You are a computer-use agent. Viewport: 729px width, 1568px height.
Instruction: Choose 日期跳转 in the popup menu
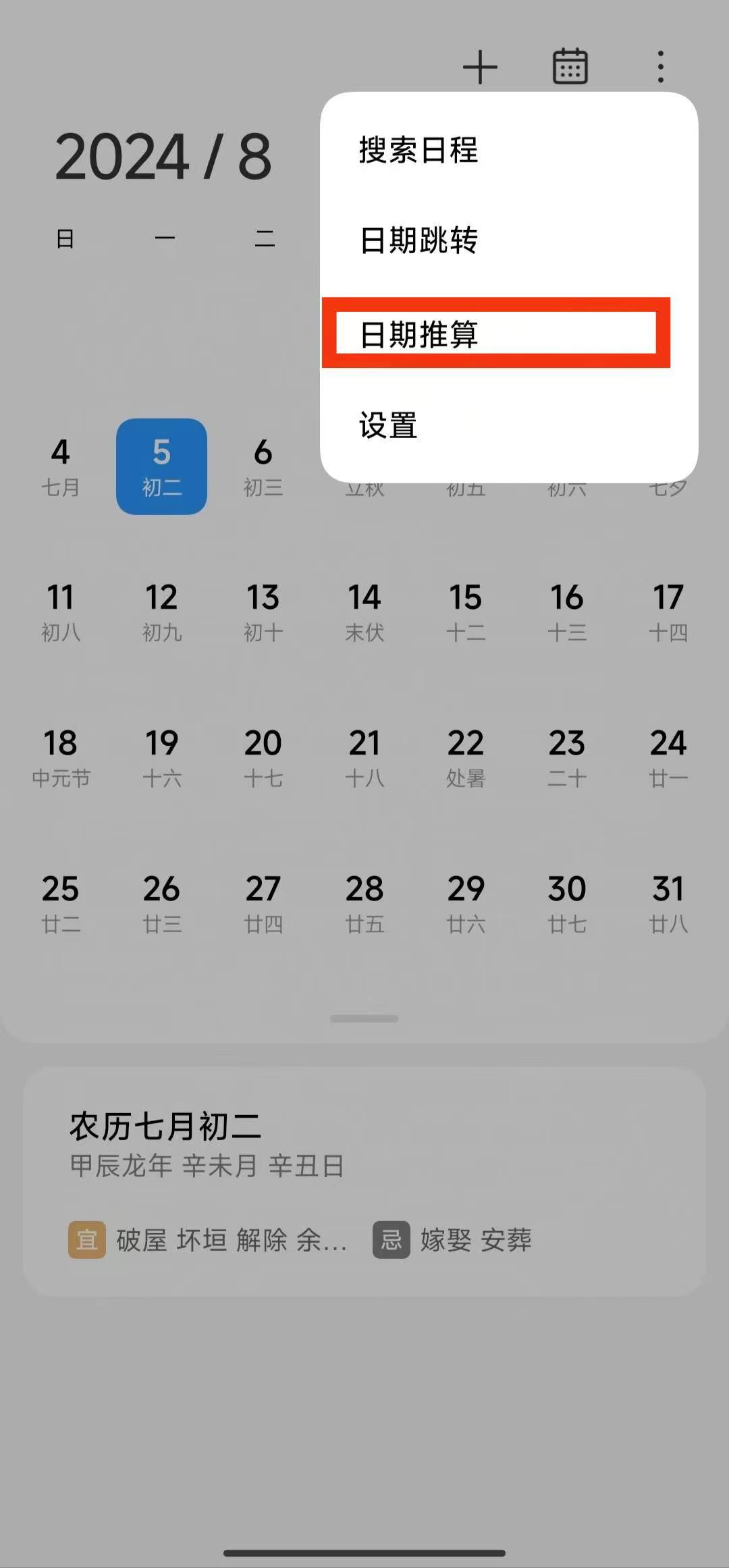(x=509, y=240)
